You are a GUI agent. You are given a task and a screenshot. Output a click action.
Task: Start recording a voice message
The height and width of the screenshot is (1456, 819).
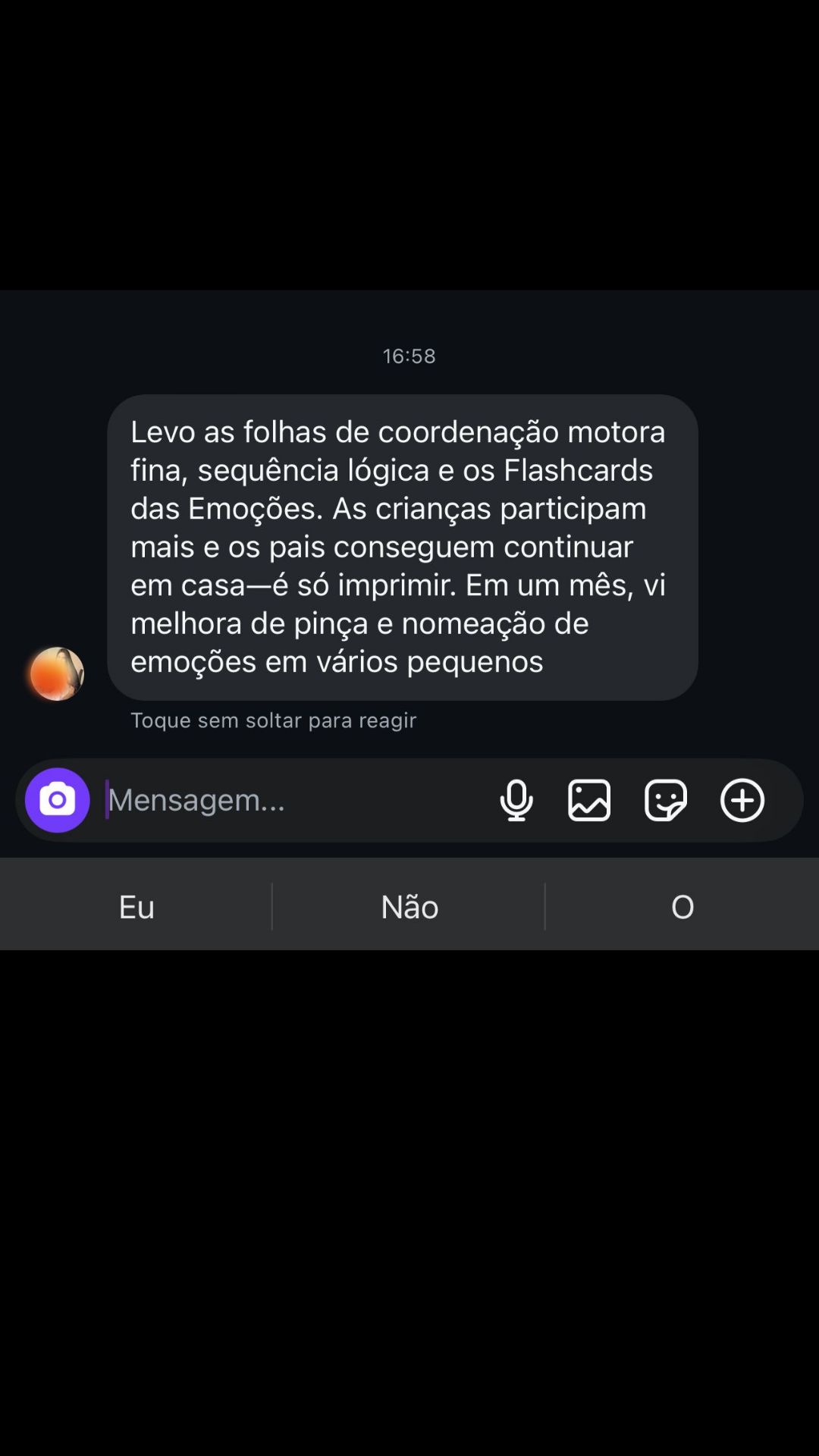pyautogui.click(x=516, y=800)
